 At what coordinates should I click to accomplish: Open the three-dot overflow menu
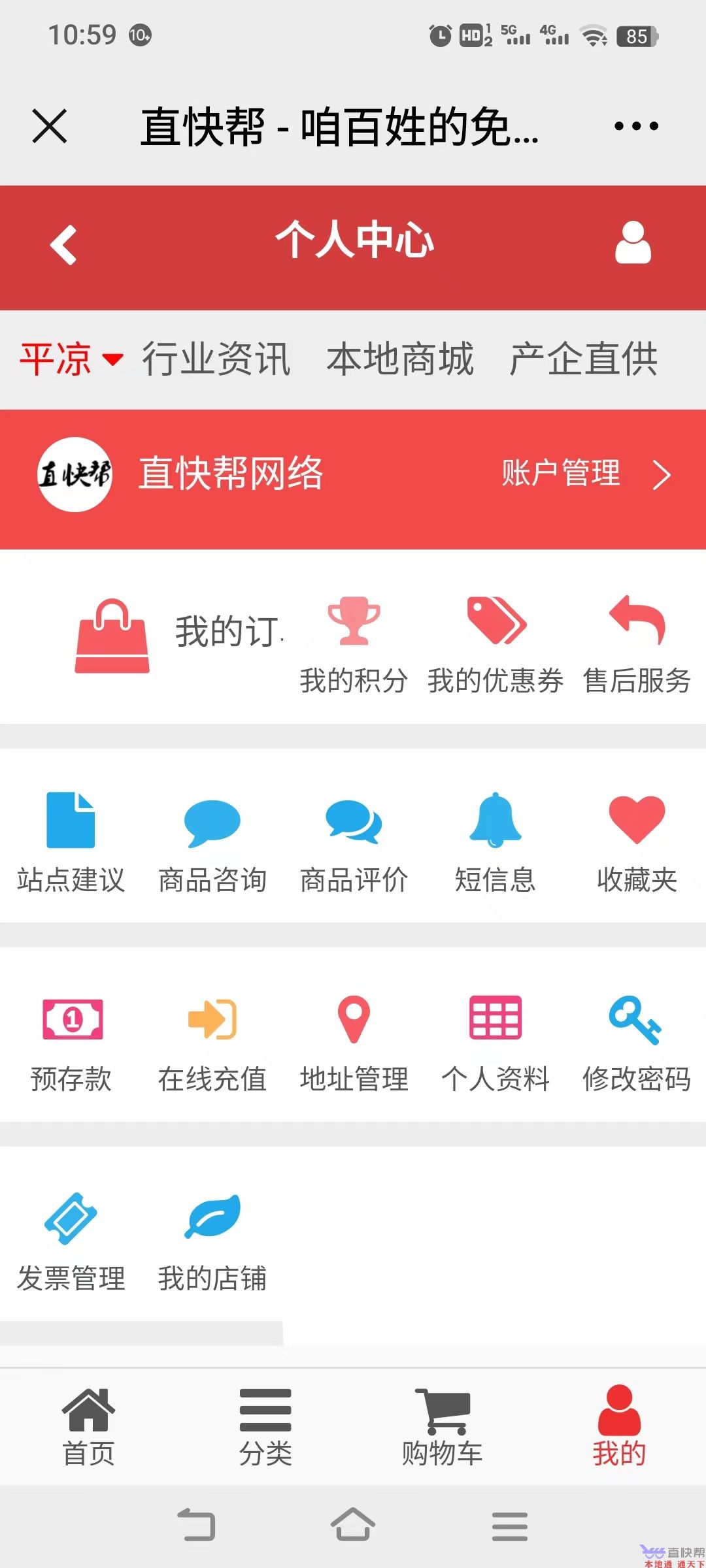coord(635,125)
